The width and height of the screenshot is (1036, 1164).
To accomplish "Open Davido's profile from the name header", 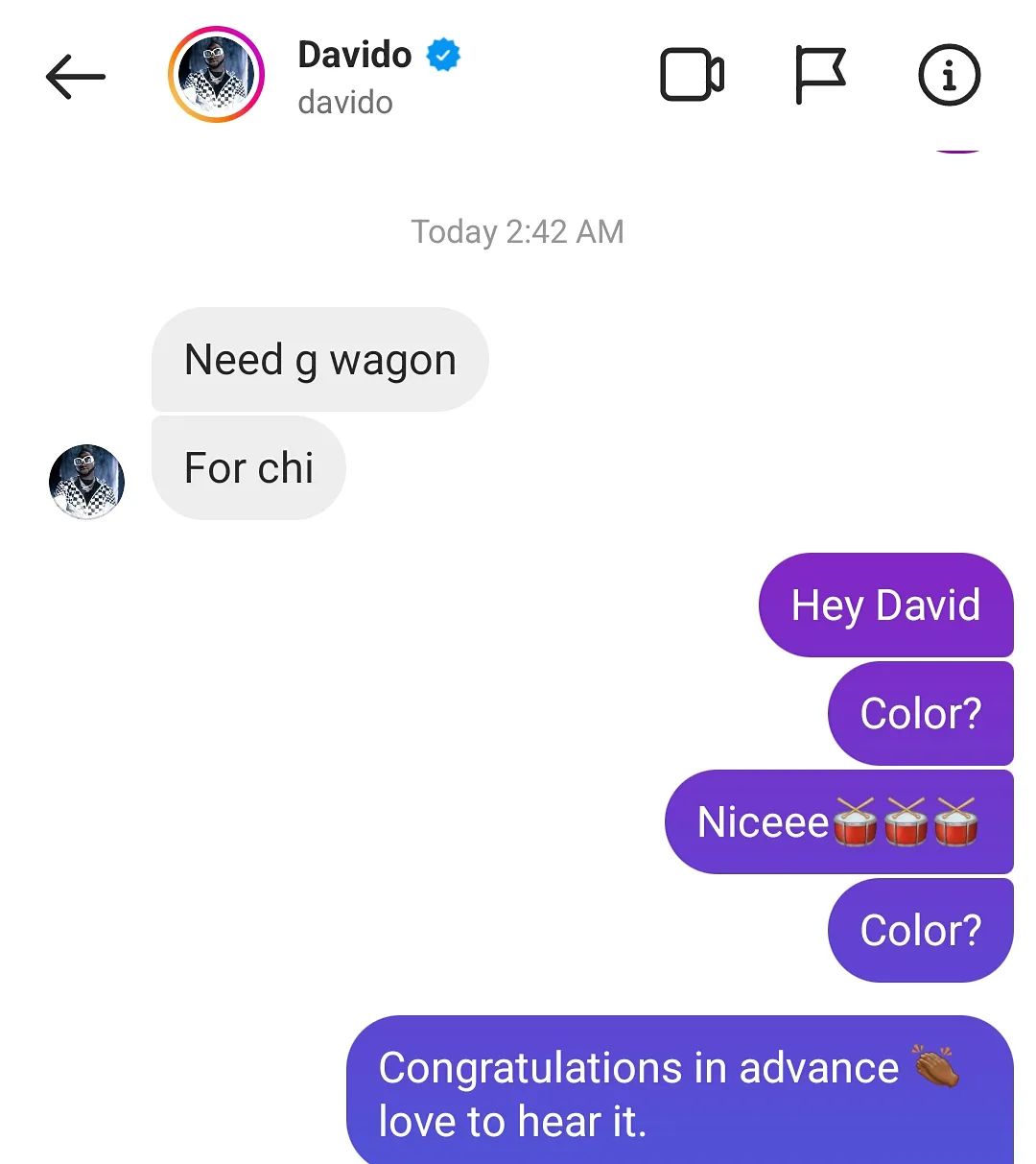I will coord(356,56).
